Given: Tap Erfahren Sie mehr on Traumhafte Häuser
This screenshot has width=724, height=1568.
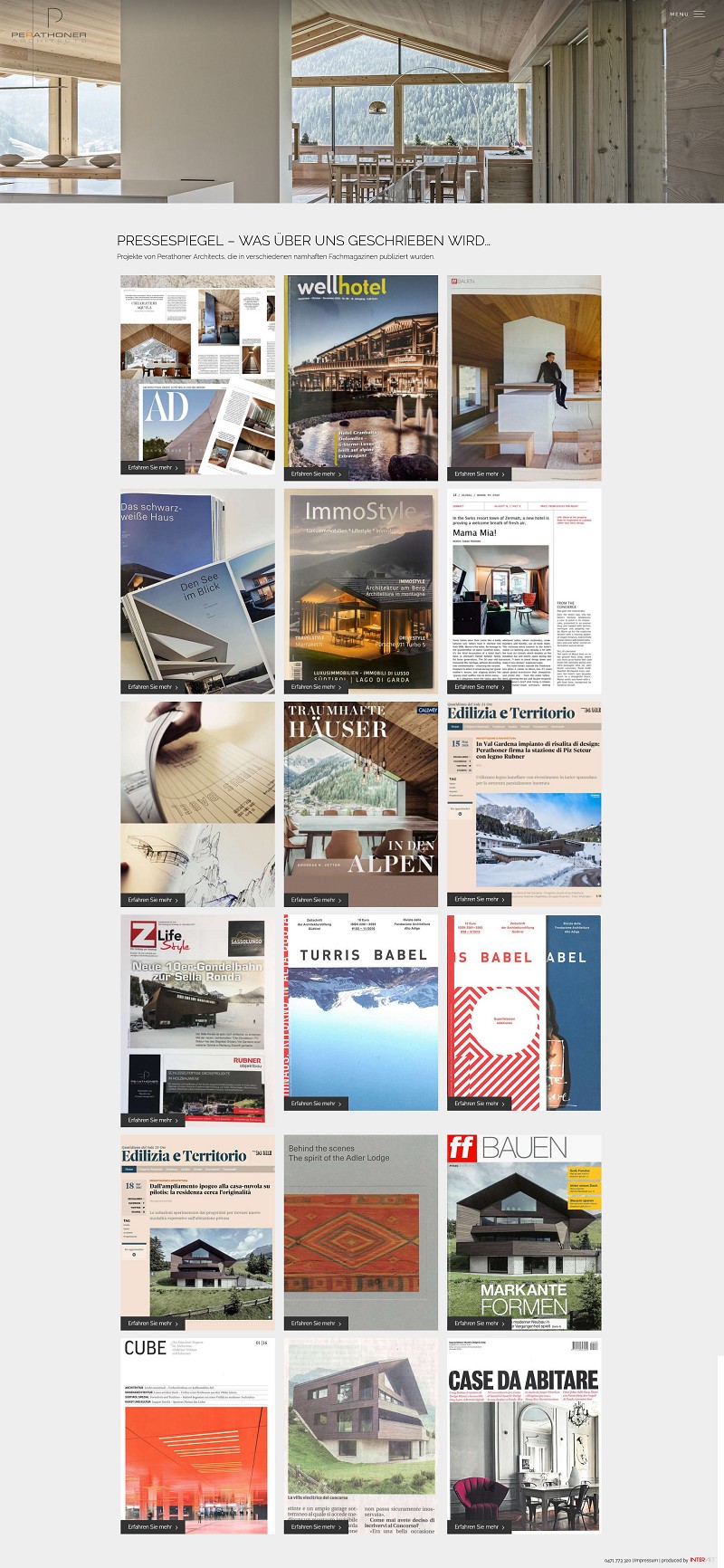Looking at the screenshot, I should [317, 900].
